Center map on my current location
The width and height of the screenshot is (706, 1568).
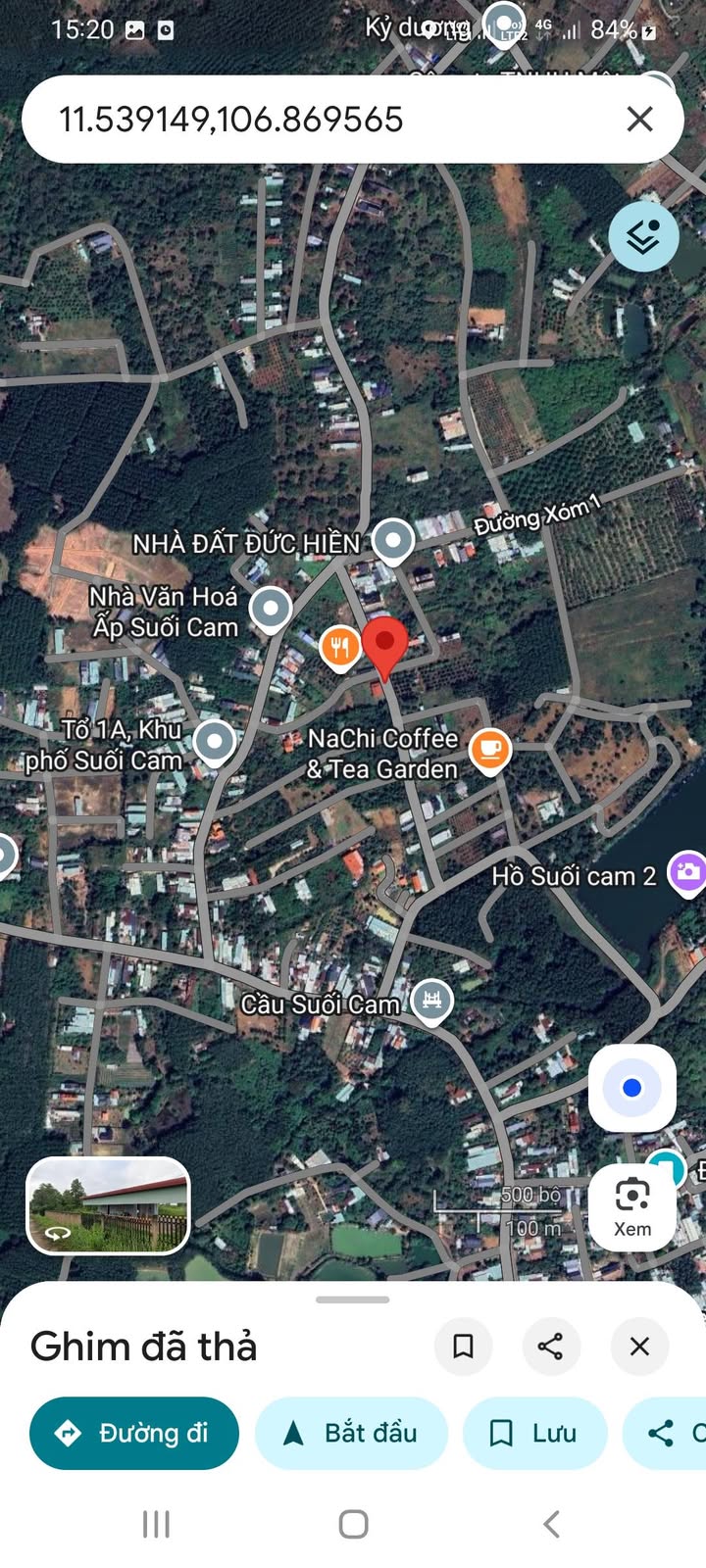coord(631,1088)
